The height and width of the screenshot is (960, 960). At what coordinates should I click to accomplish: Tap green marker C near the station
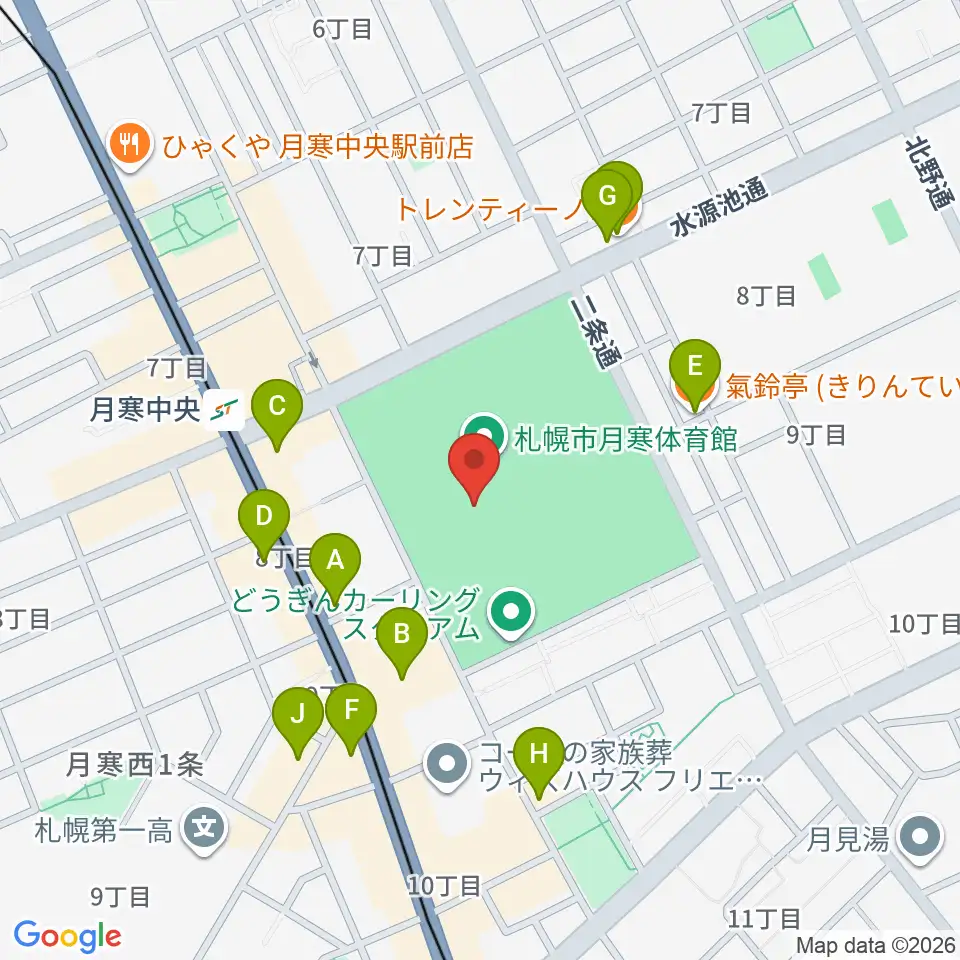[277, 407]
